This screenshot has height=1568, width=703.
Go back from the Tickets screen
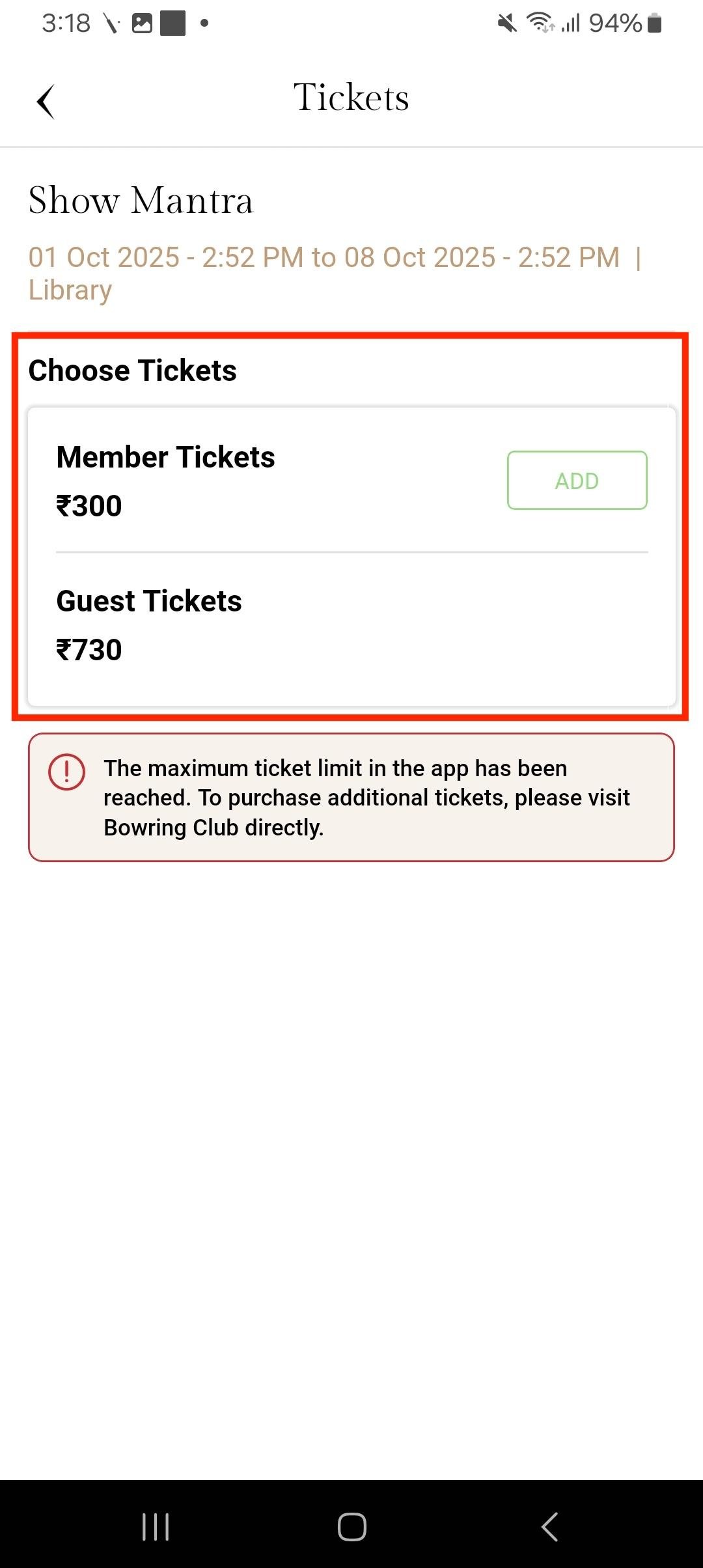click(46, 102)
